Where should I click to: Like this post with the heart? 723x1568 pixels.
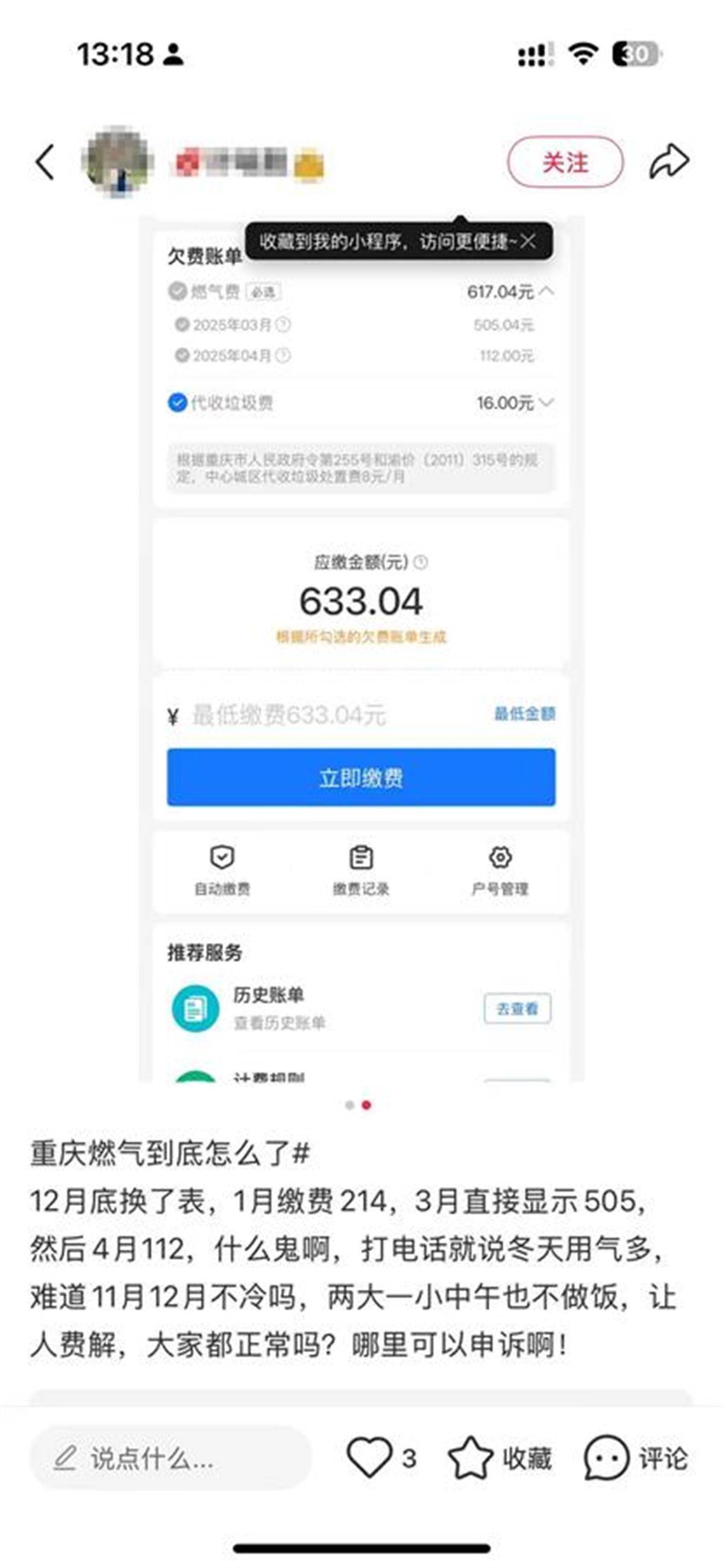369,1458
